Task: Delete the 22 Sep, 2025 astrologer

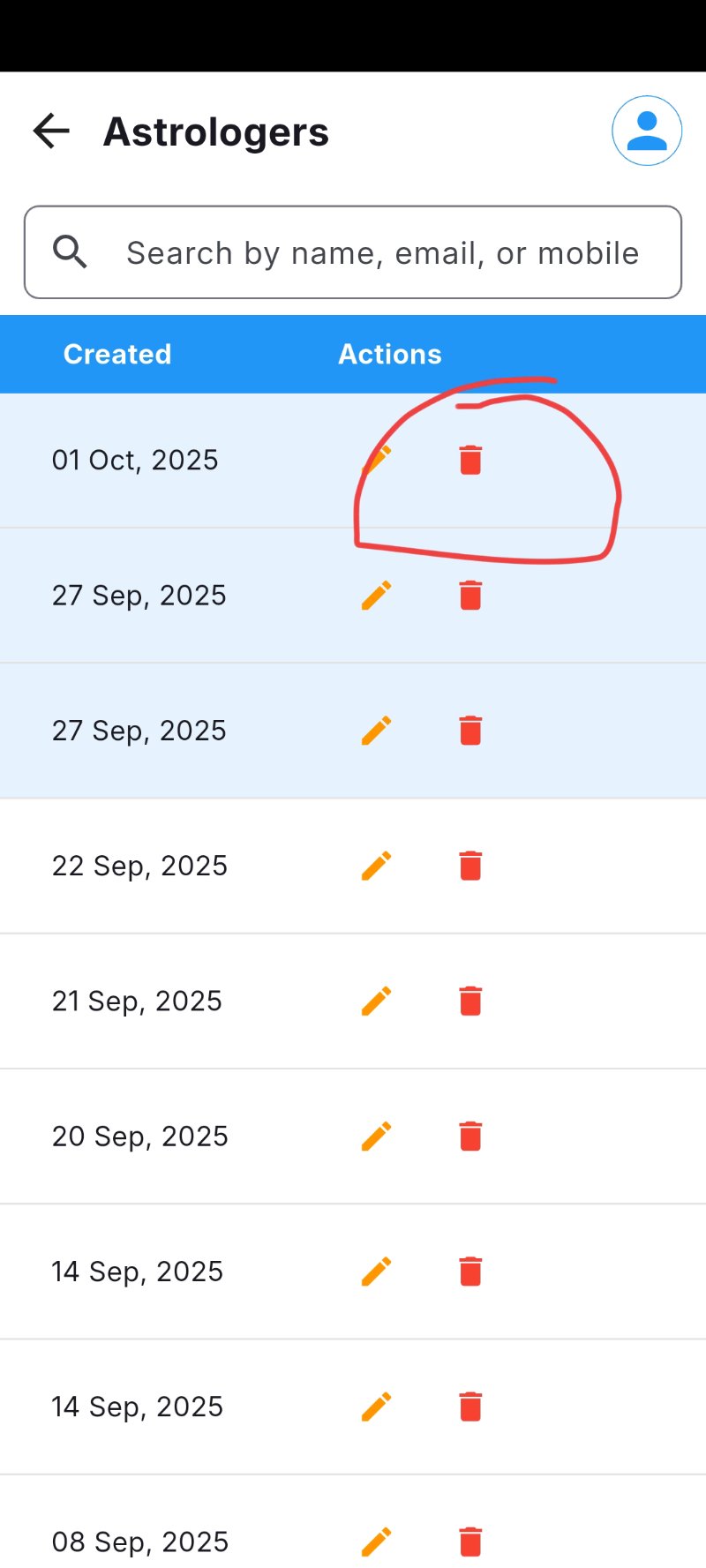Action: tap(470, 866)
